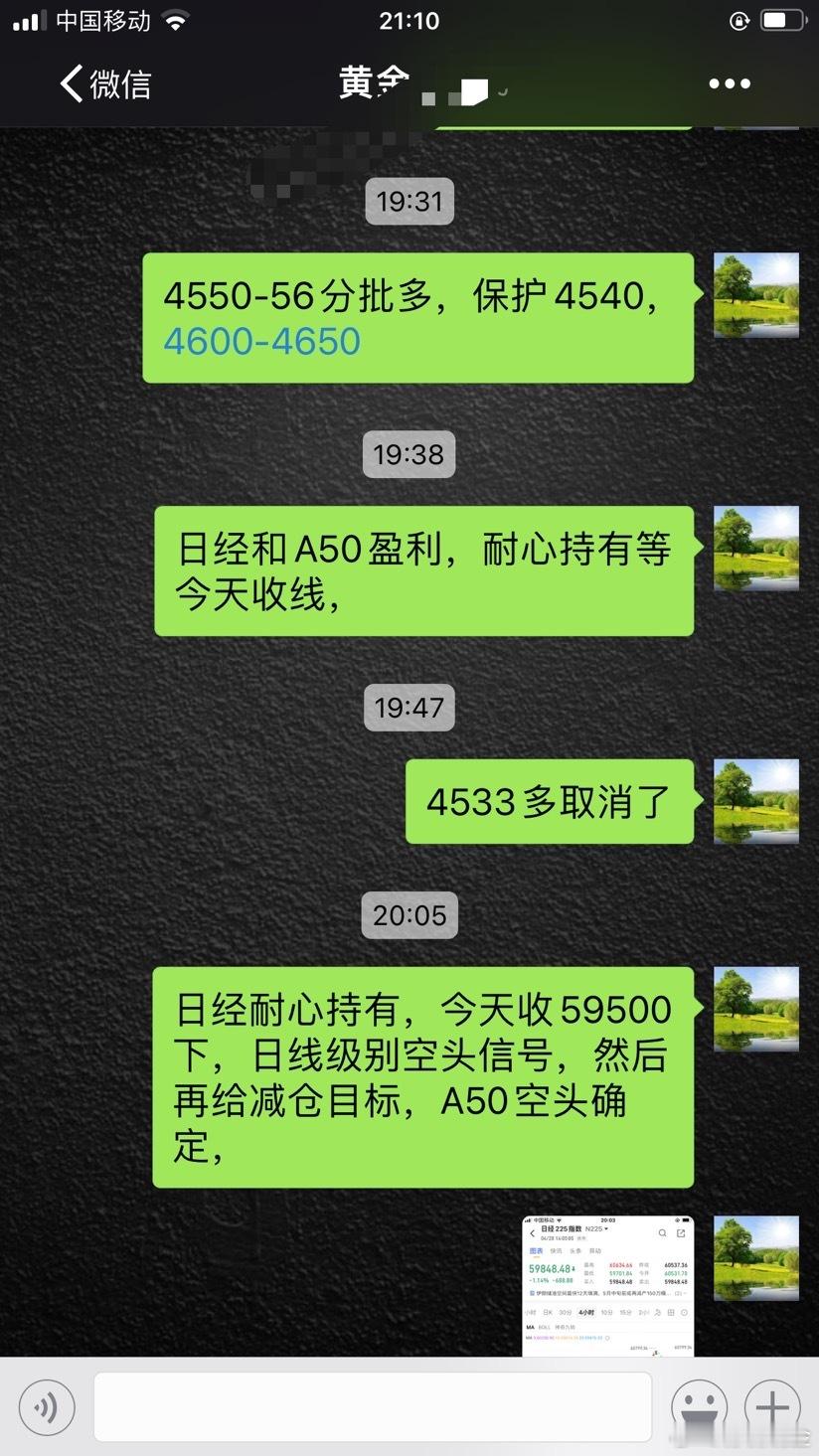Screen dimensions: 819x1456
Task: Open the sender's landscape avatar thumbnail
Action: click(755, 294)
